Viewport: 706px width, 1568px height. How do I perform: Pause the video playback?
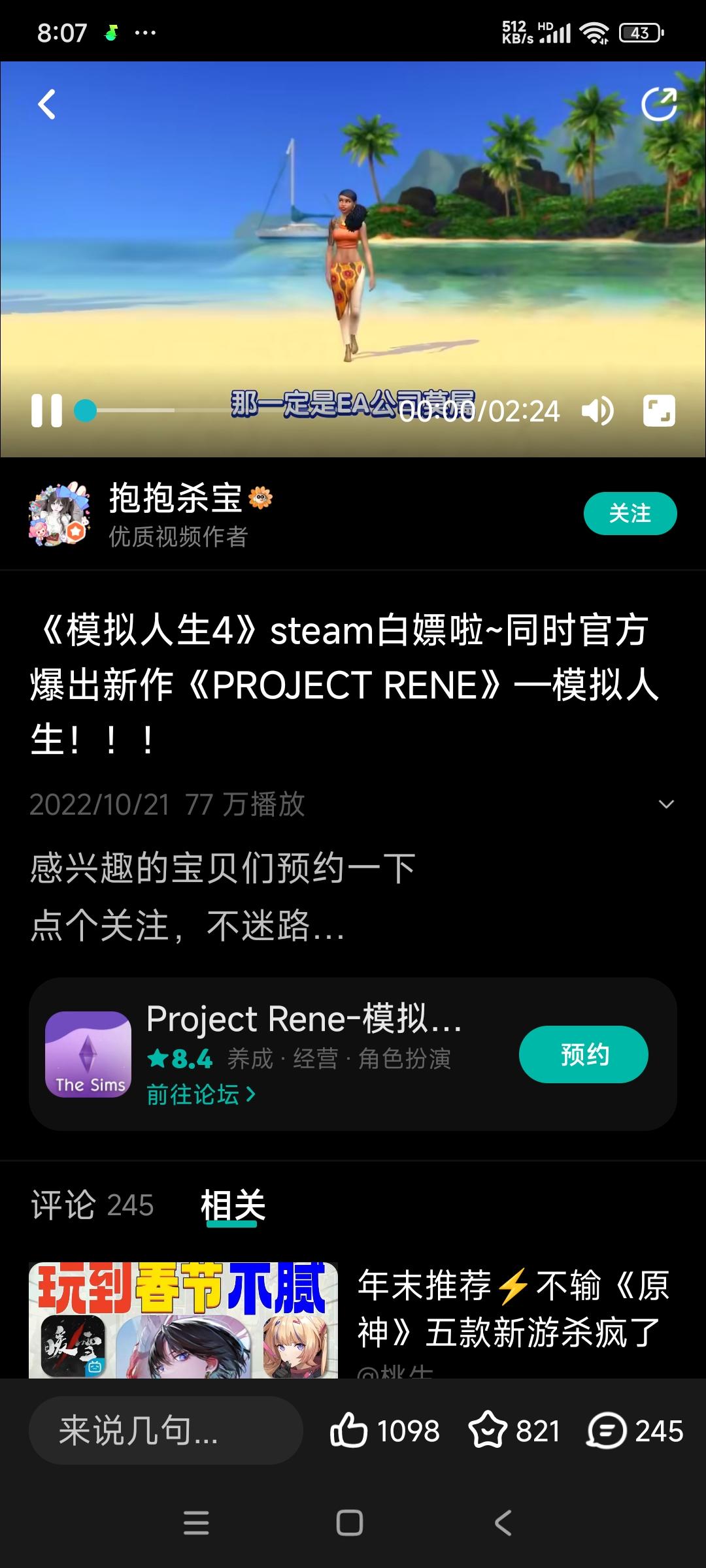tap(46, 410)
